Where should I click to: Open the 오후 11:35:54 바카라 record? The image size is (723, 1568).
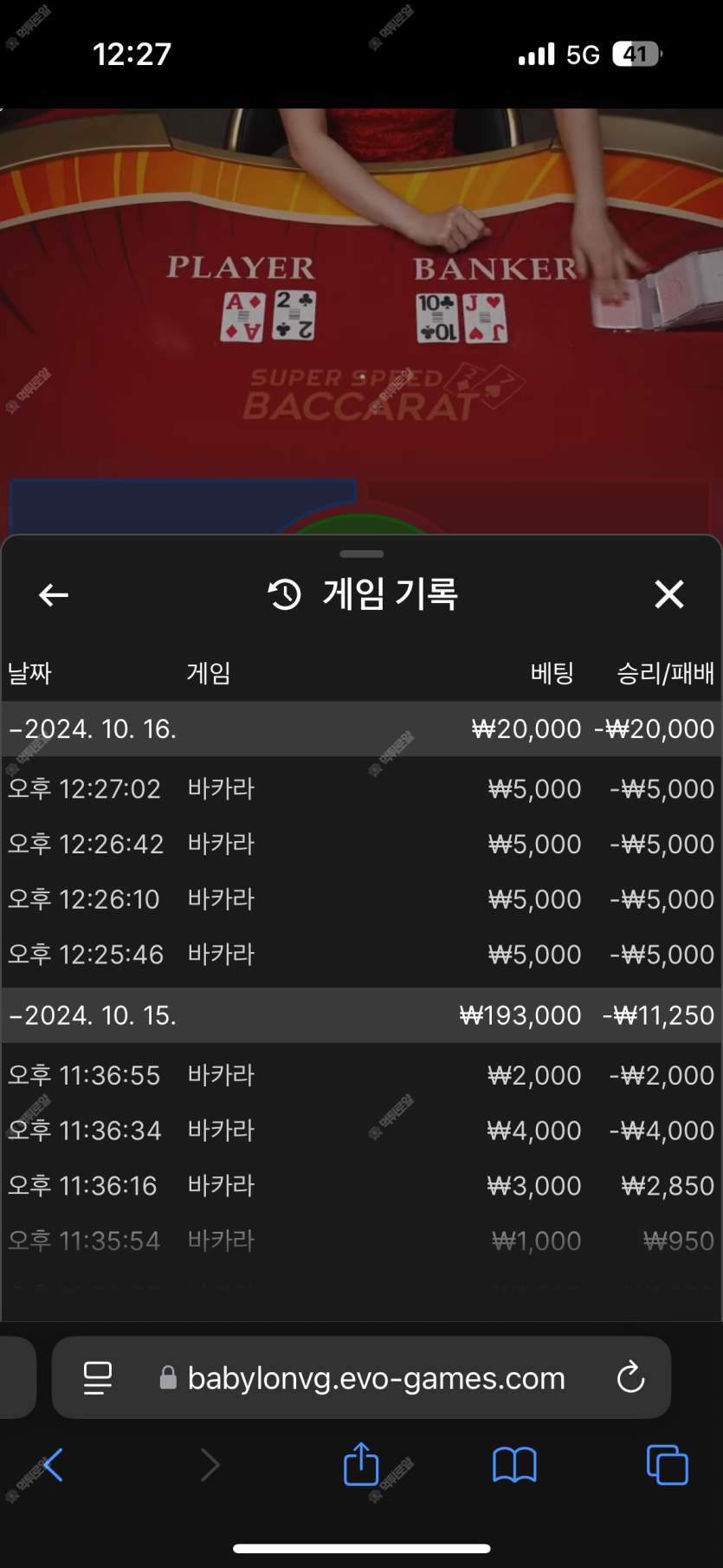[360, 1241]
